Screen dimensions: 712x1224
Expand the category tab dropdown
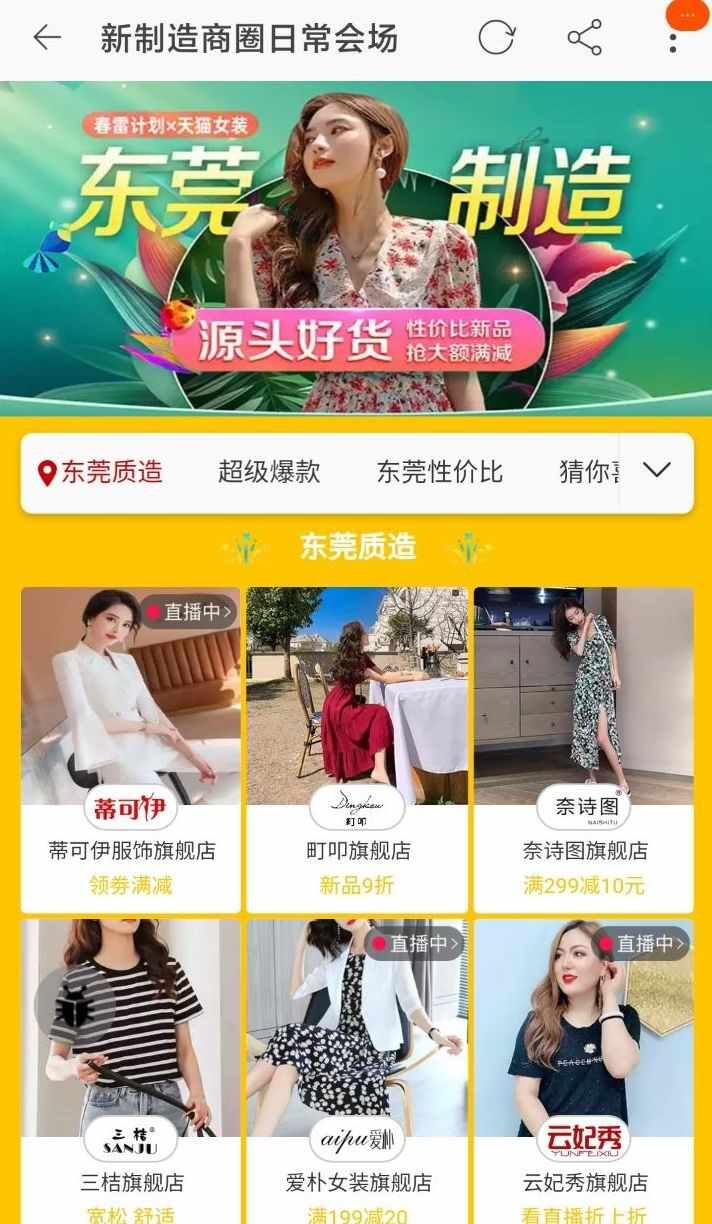[x=656, y=472]
